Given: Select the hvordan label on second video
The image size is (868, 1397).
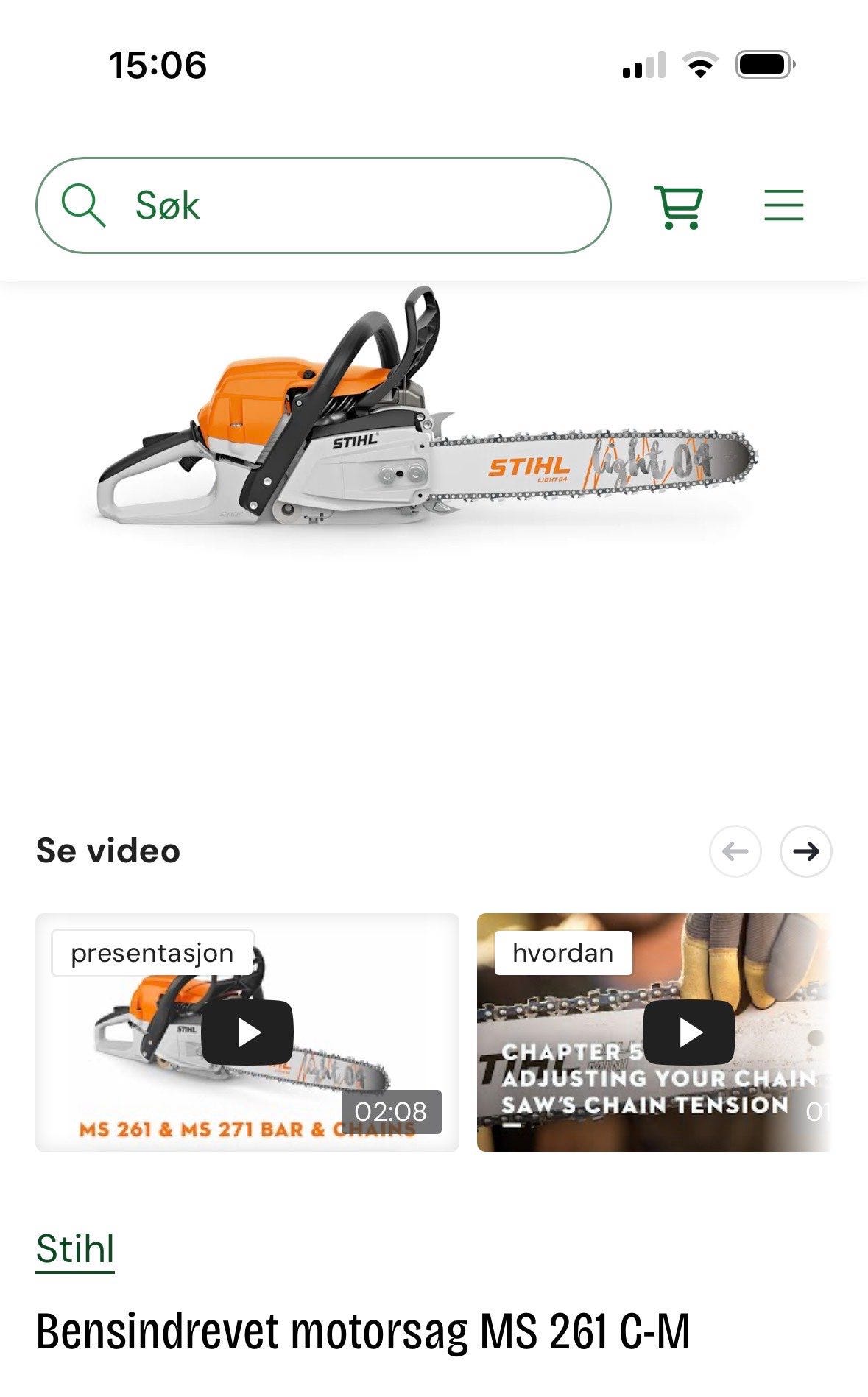Looking at the screenshot, I should pos(562,951).
